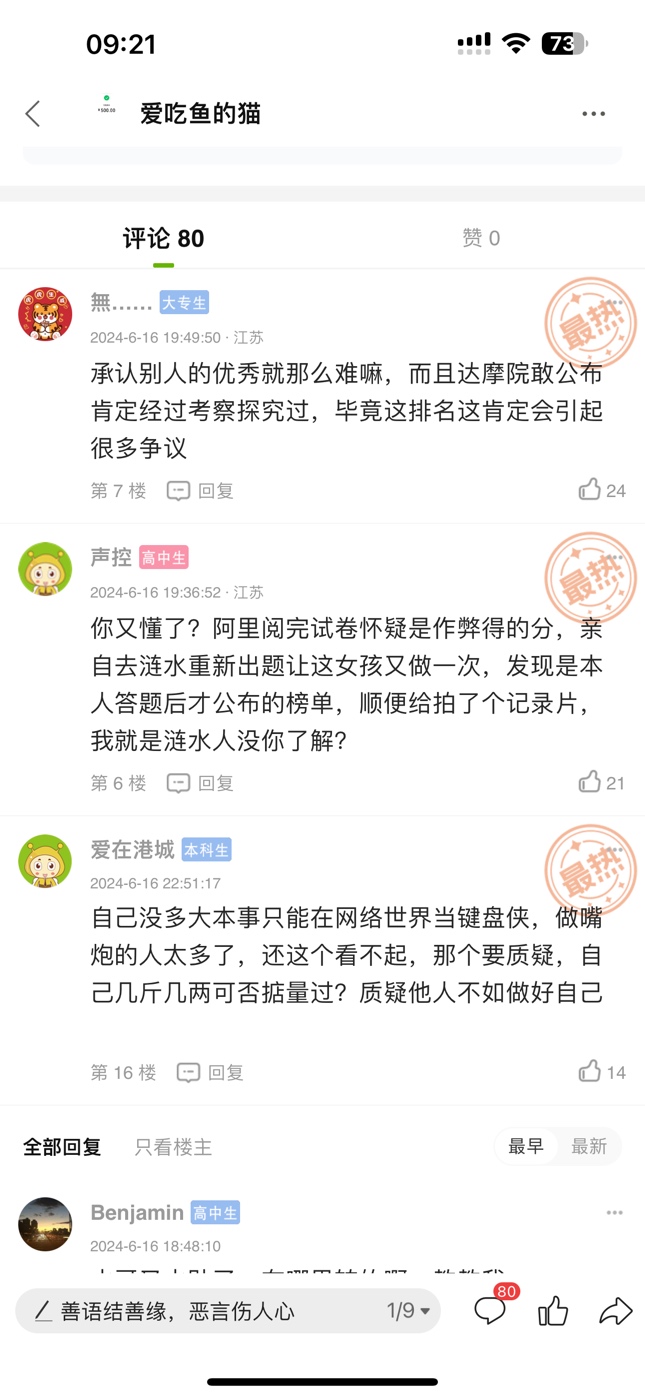Switch to the 赞 0 tab
Screen dimensions: 645x1398
click(481, 238)
